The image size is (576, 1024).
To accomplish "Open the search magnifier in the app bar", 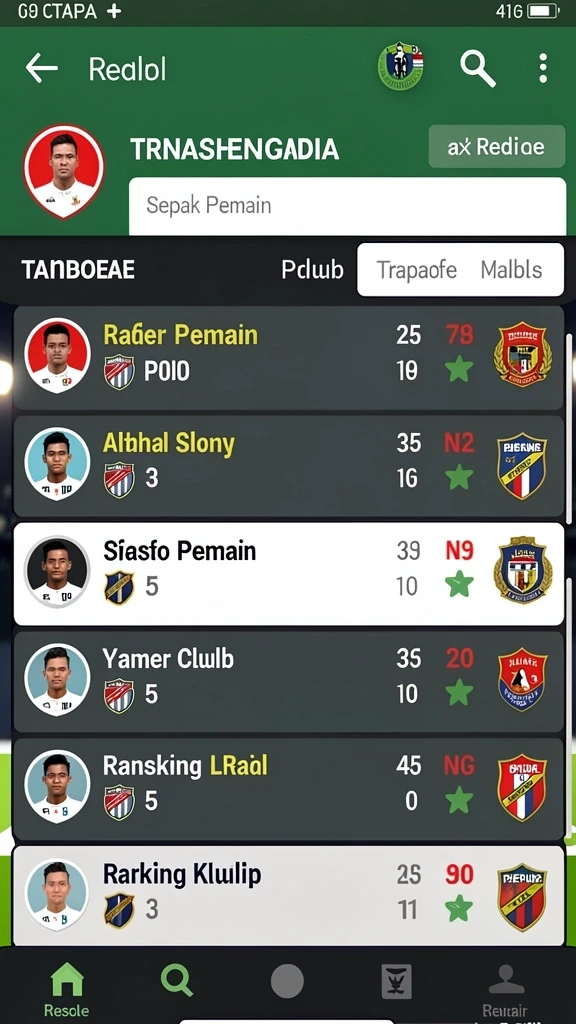I will click(478, 68).
